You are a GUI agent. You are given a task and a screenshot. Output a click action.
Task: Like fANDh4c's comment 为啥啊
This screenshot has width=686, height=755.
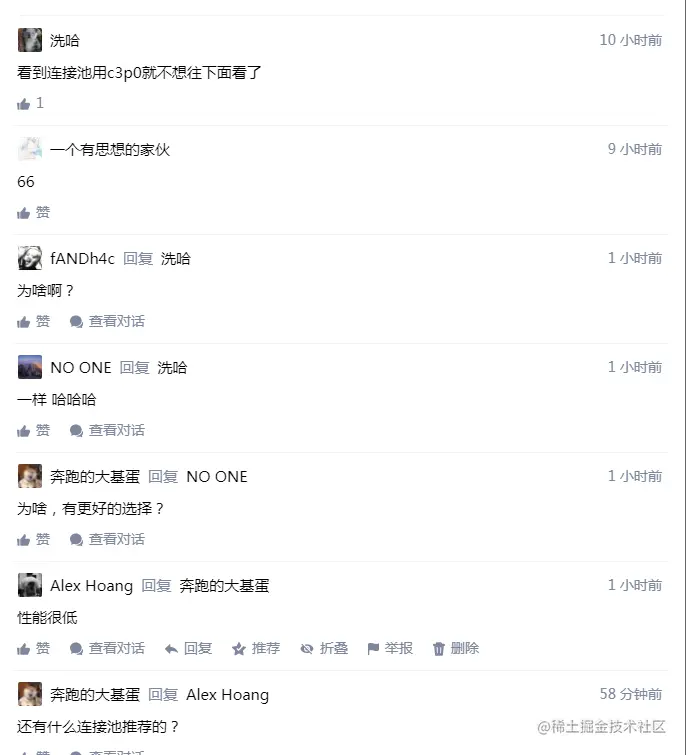33,321
